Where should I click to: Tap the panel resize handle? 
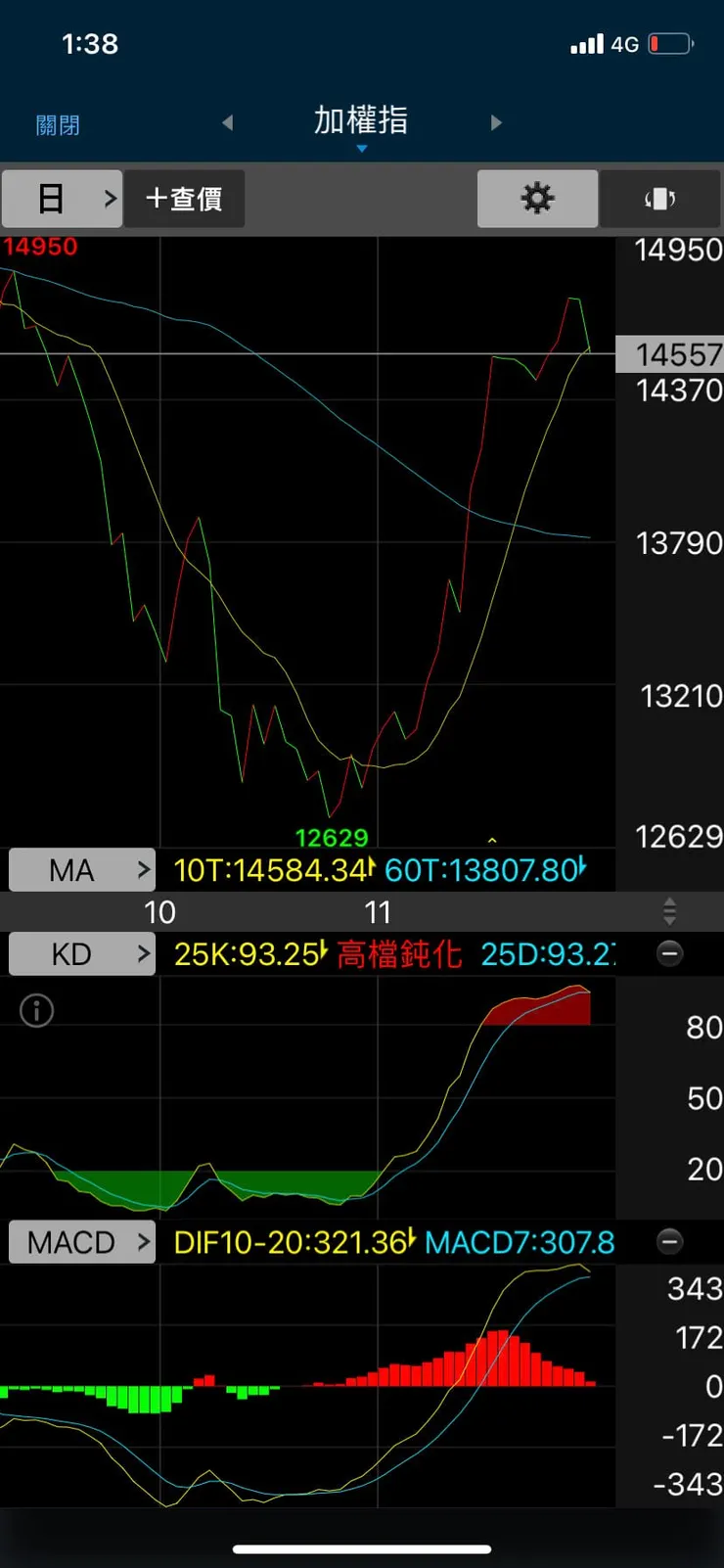point(670,911)
